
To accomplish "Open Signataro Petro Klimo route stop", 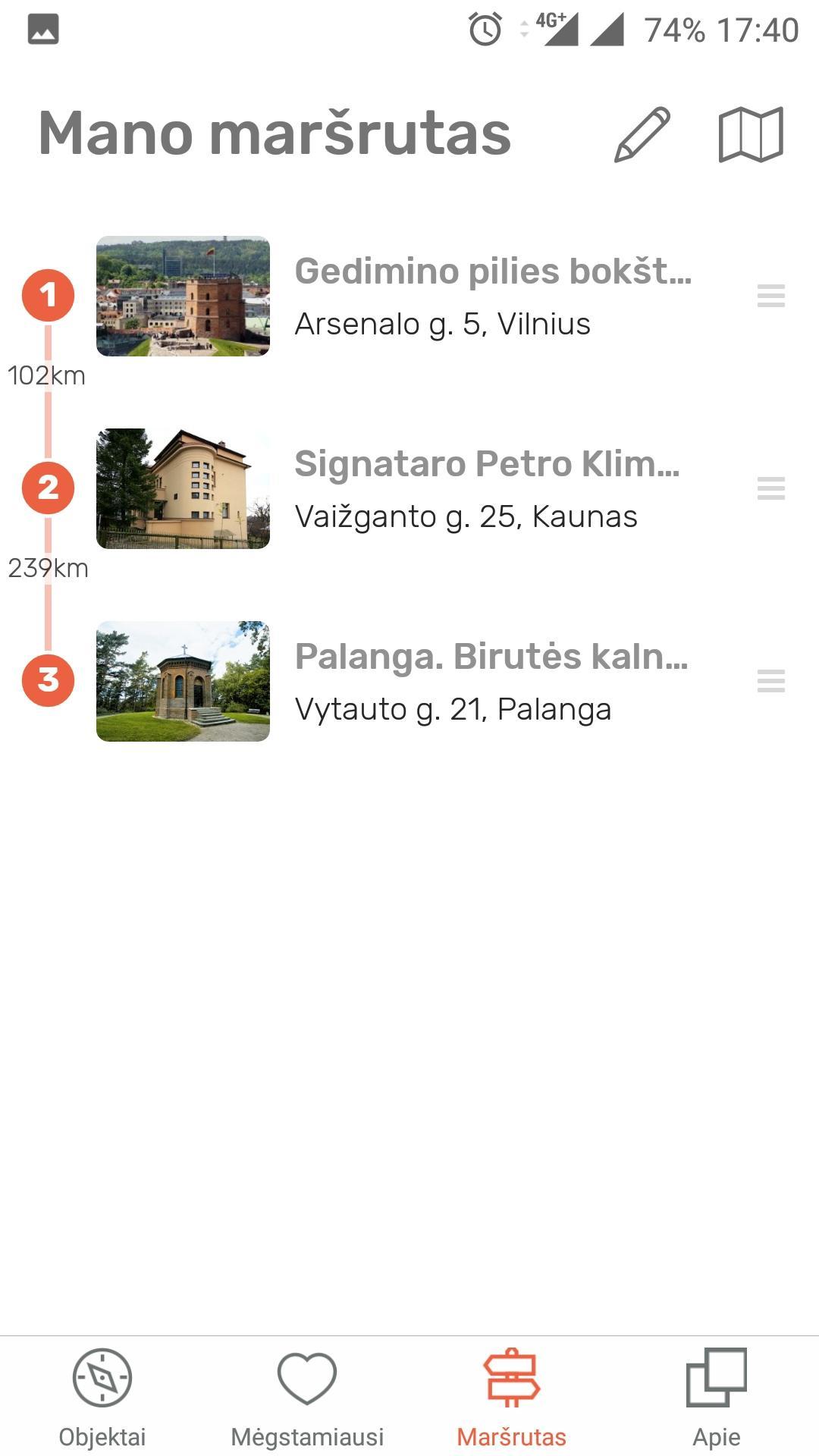I will (409, 488).
